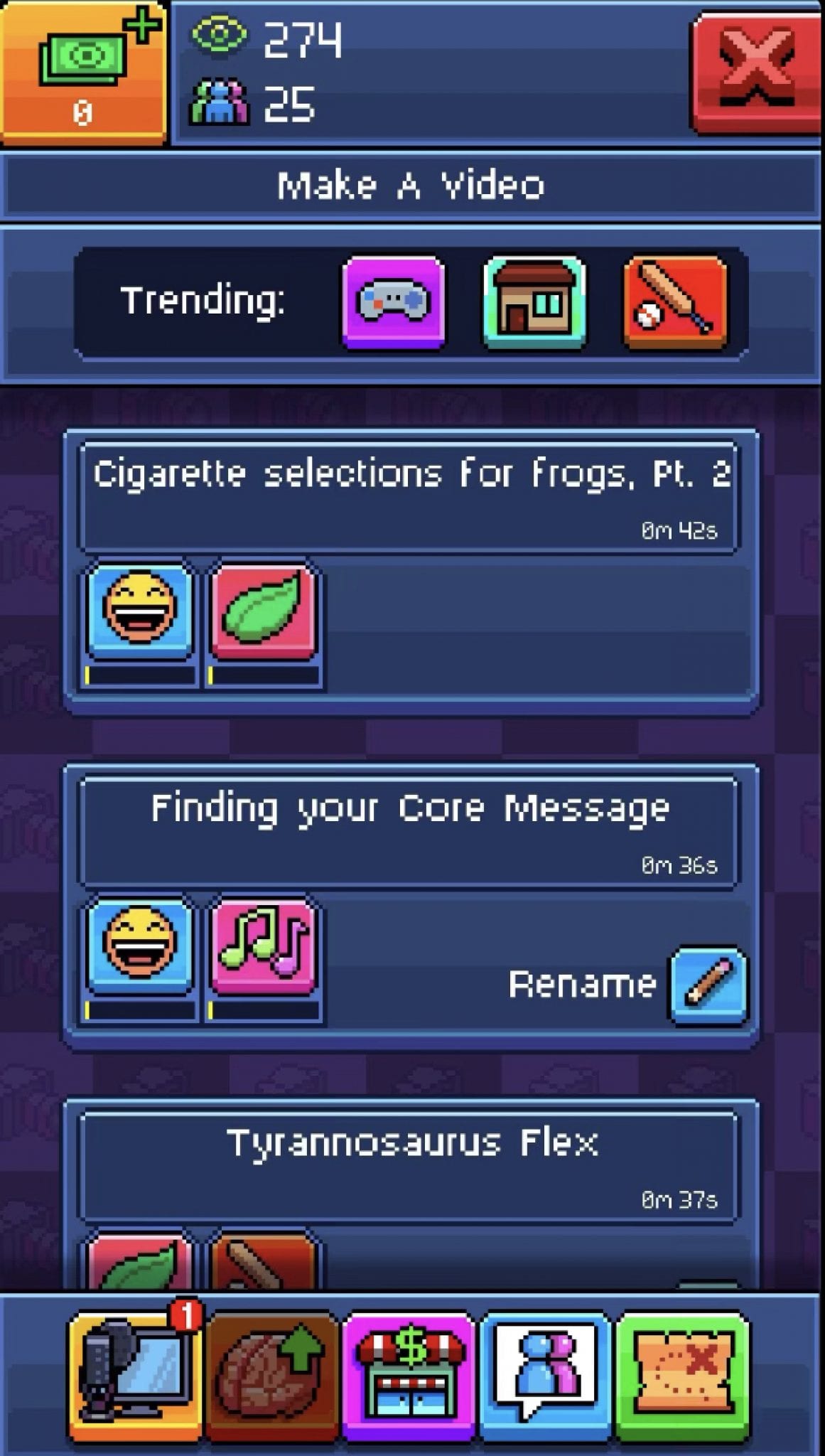Select the trending gaming controller topic
Viewport: 825px width, 1456px height.
[393, 301]
